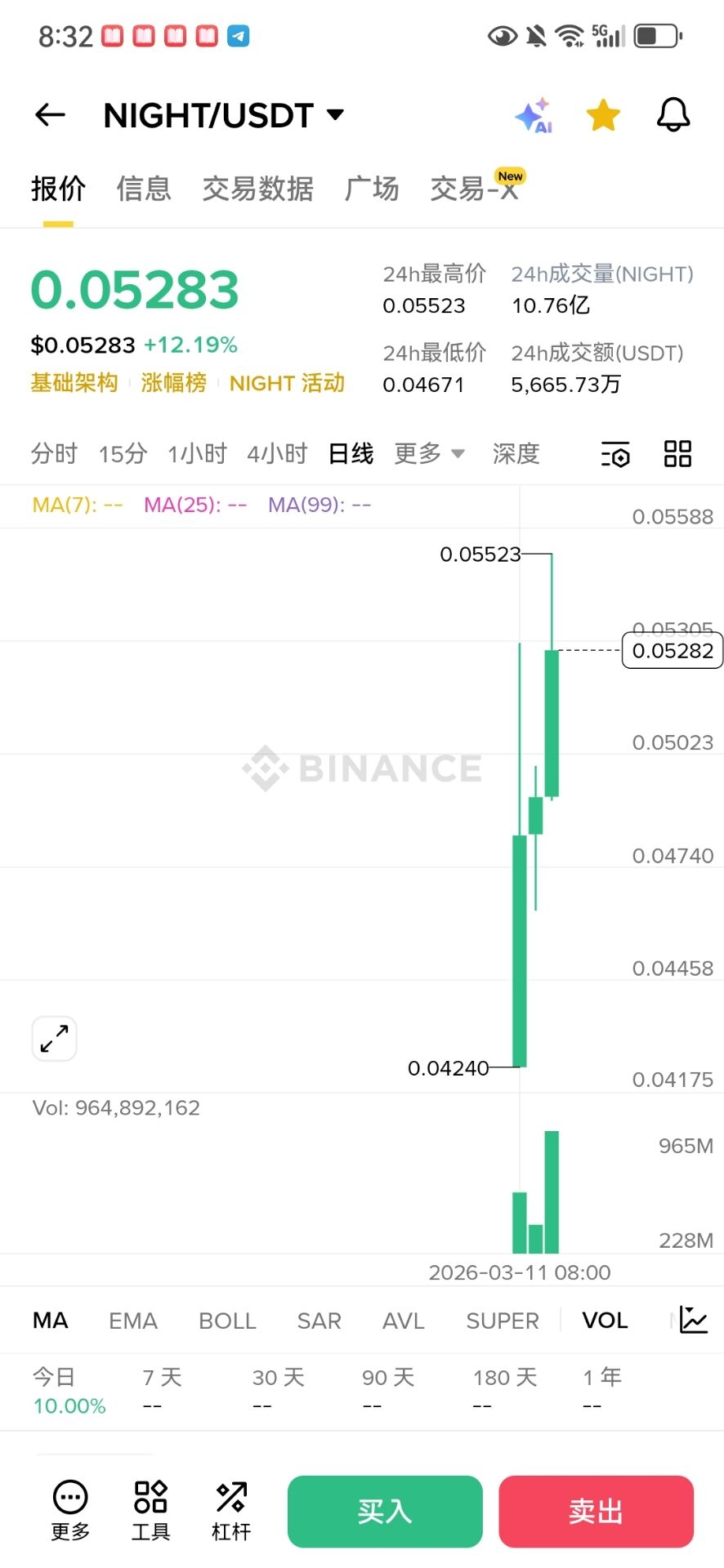Toggle the favorite star

pos(603,115)
